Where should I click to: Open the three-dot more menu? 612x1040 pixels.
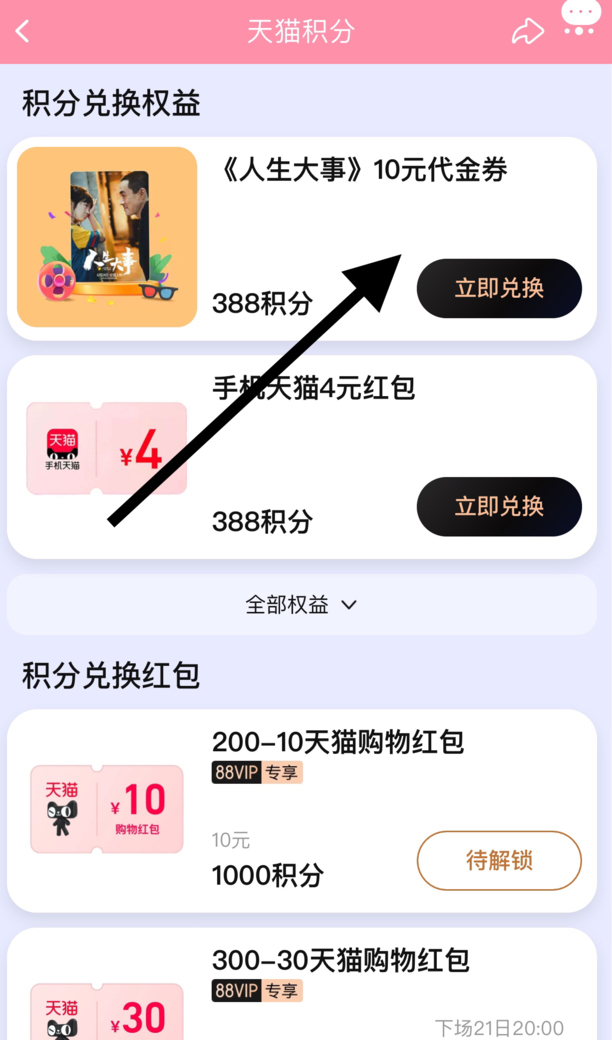tap(580, 20)
